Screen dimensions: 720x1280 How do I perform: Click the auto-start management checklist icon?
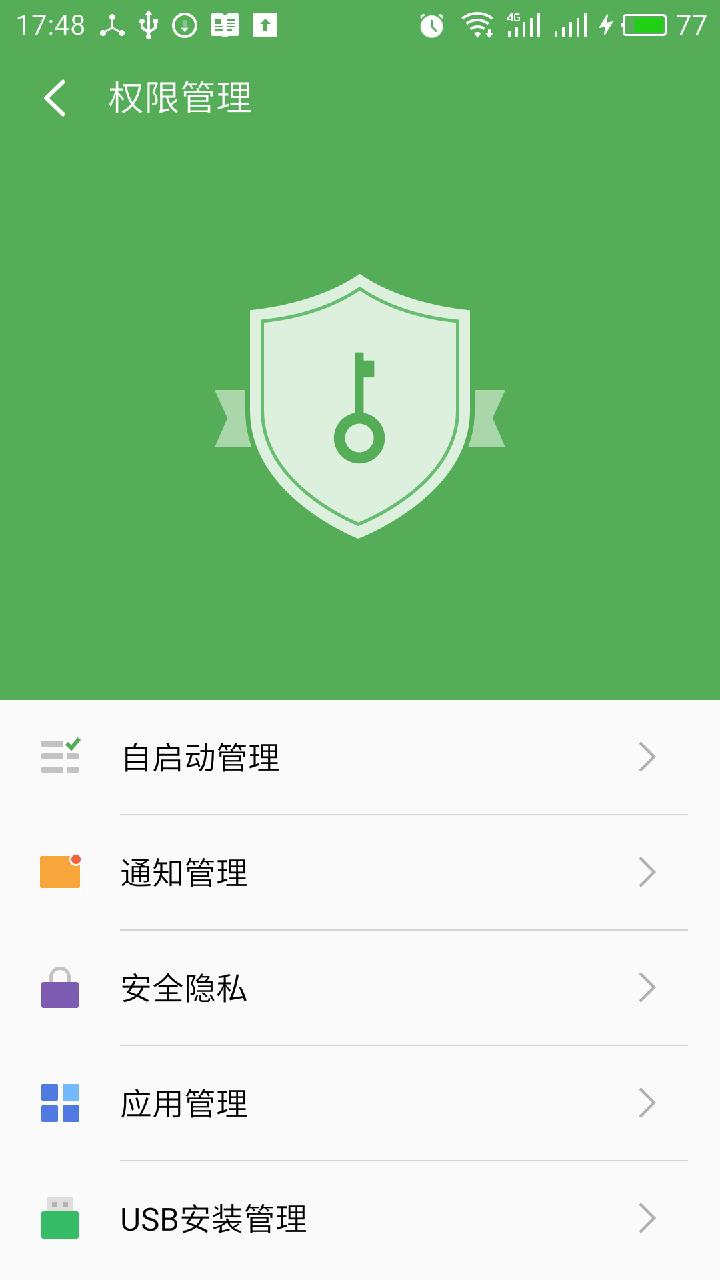pos(58,757)
